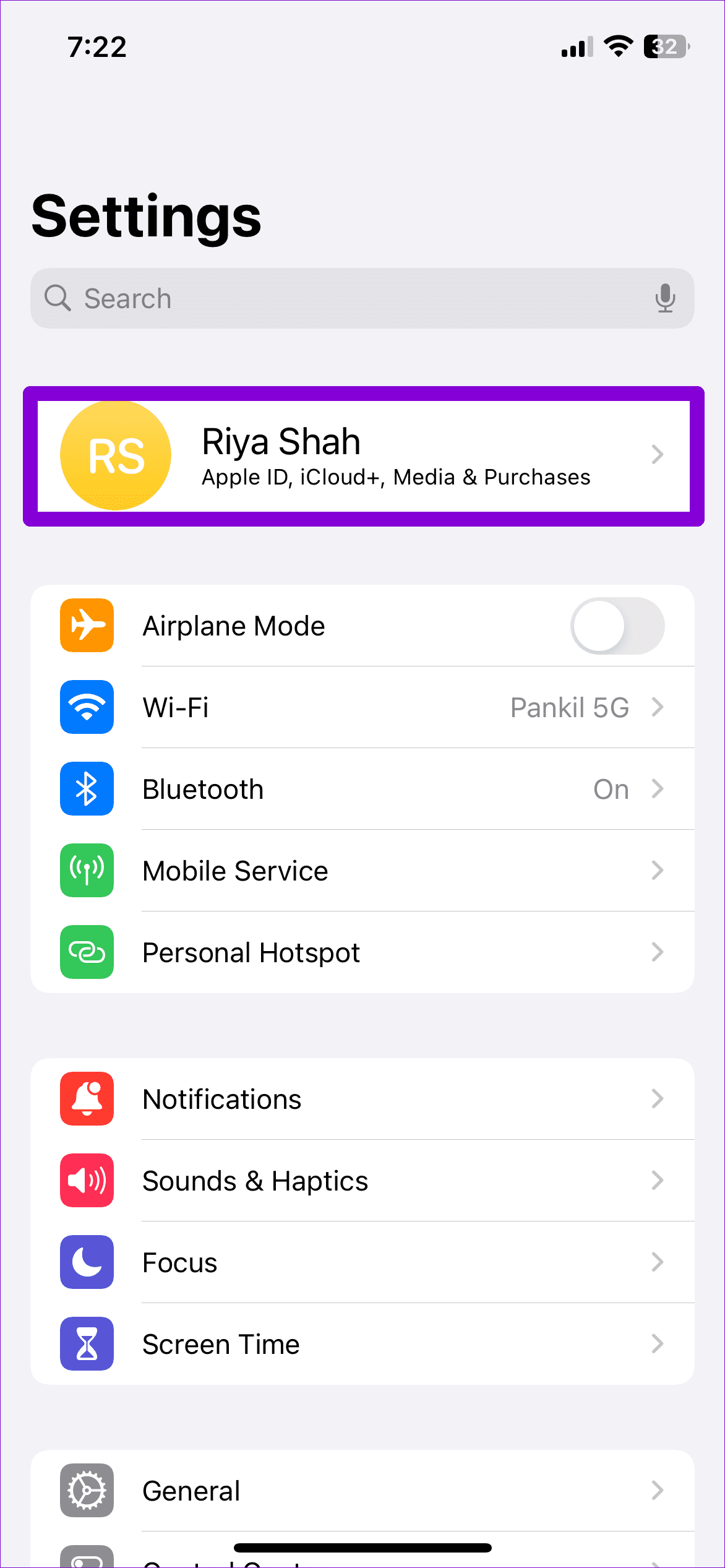
Task: Tap the Personal Hotspot chain-link icon
Action: point(87,952)
